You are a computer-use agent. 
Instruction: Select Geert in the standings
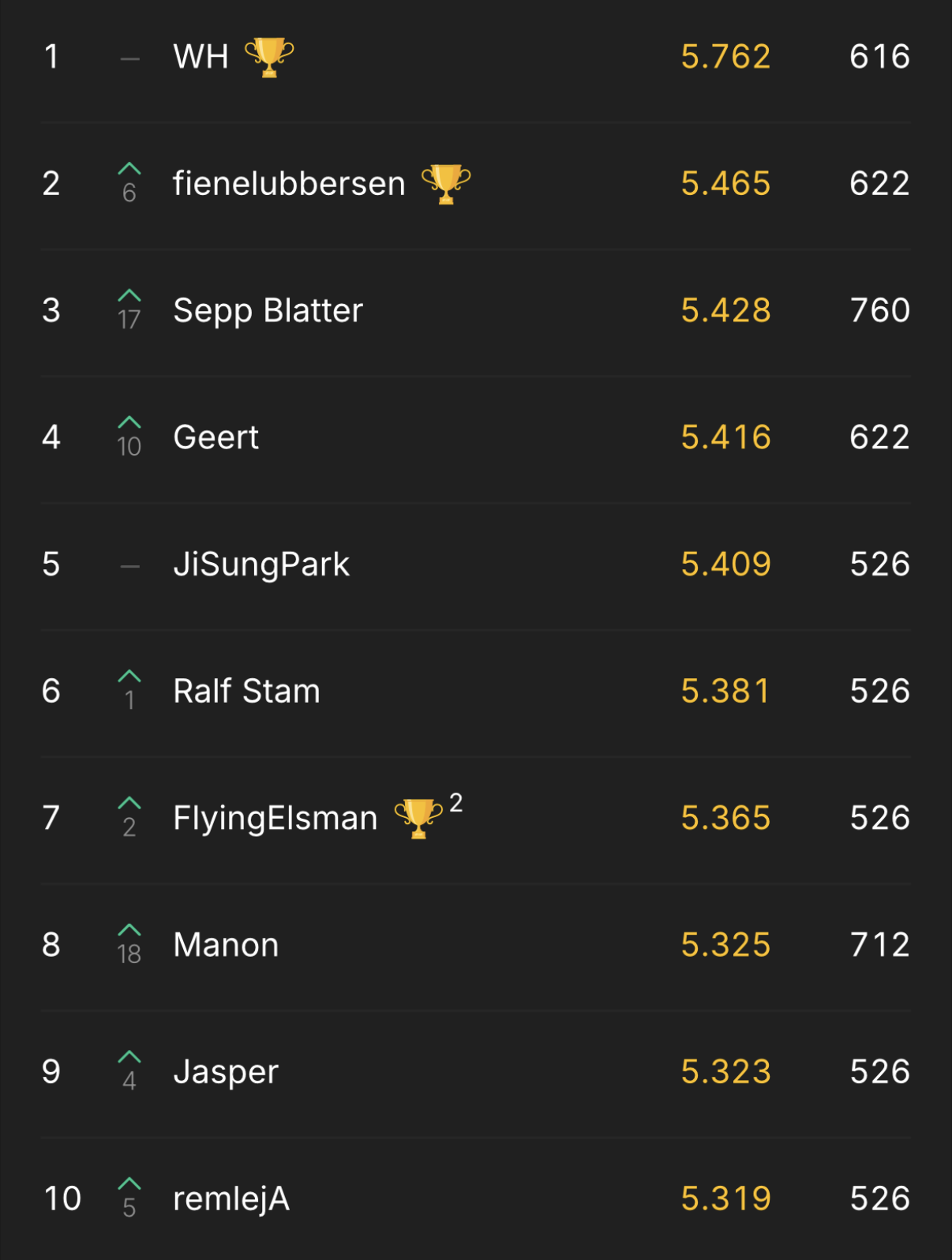(476, 440)
